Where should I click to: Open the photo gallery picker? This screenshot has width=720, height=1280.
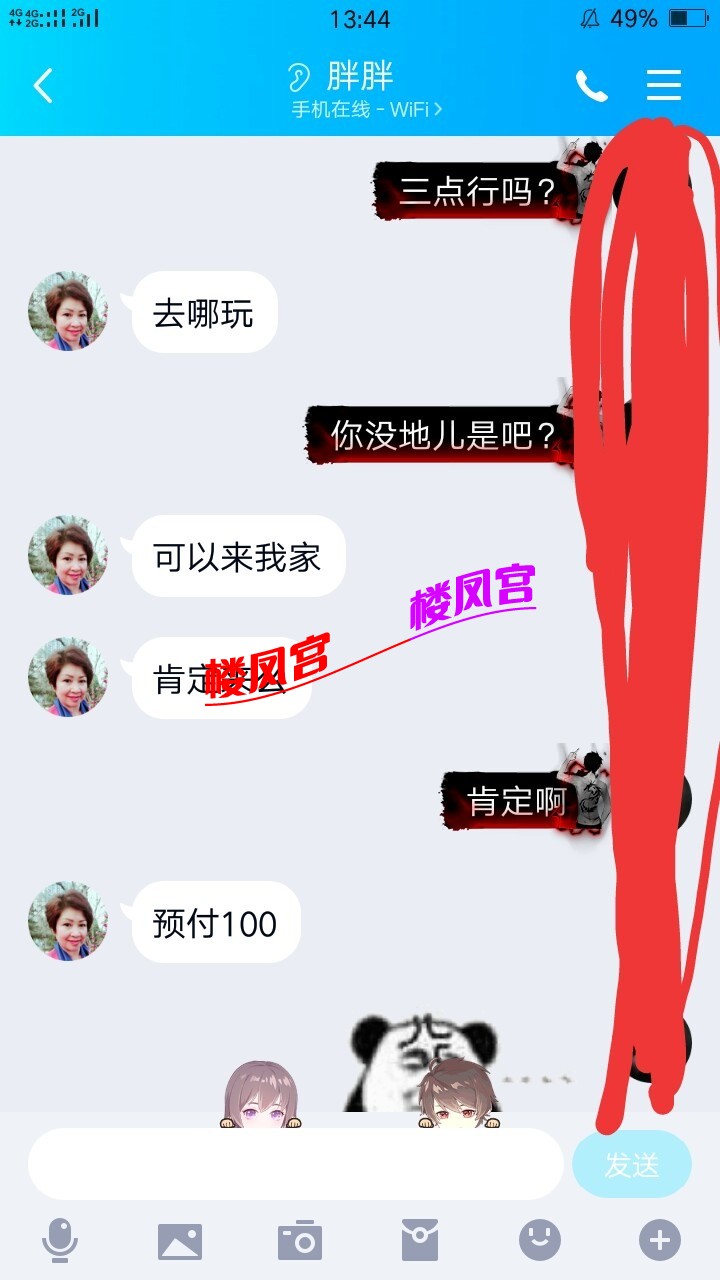(x=180, y=1241)
